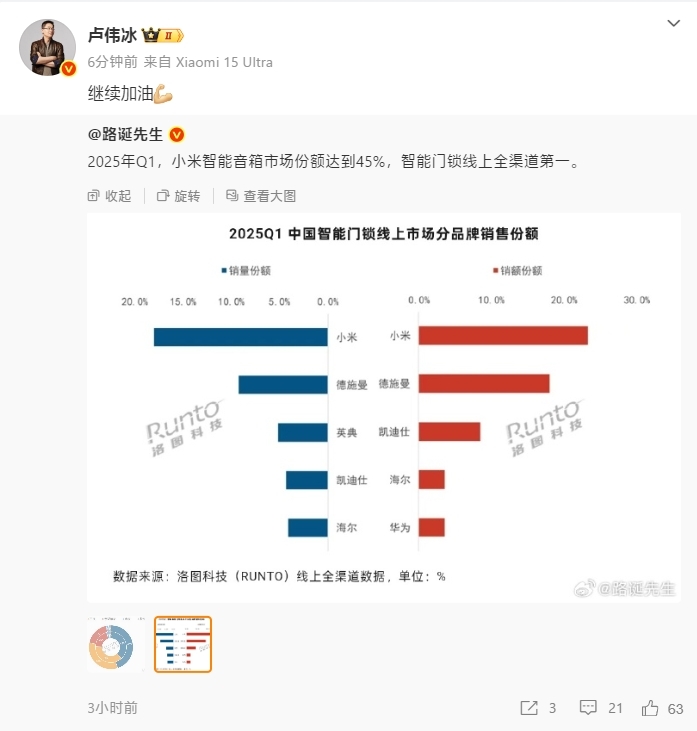The height and width of the screenshot is (731, 697).
Task: Collapse the image with 收起
Action: point(109,196)
